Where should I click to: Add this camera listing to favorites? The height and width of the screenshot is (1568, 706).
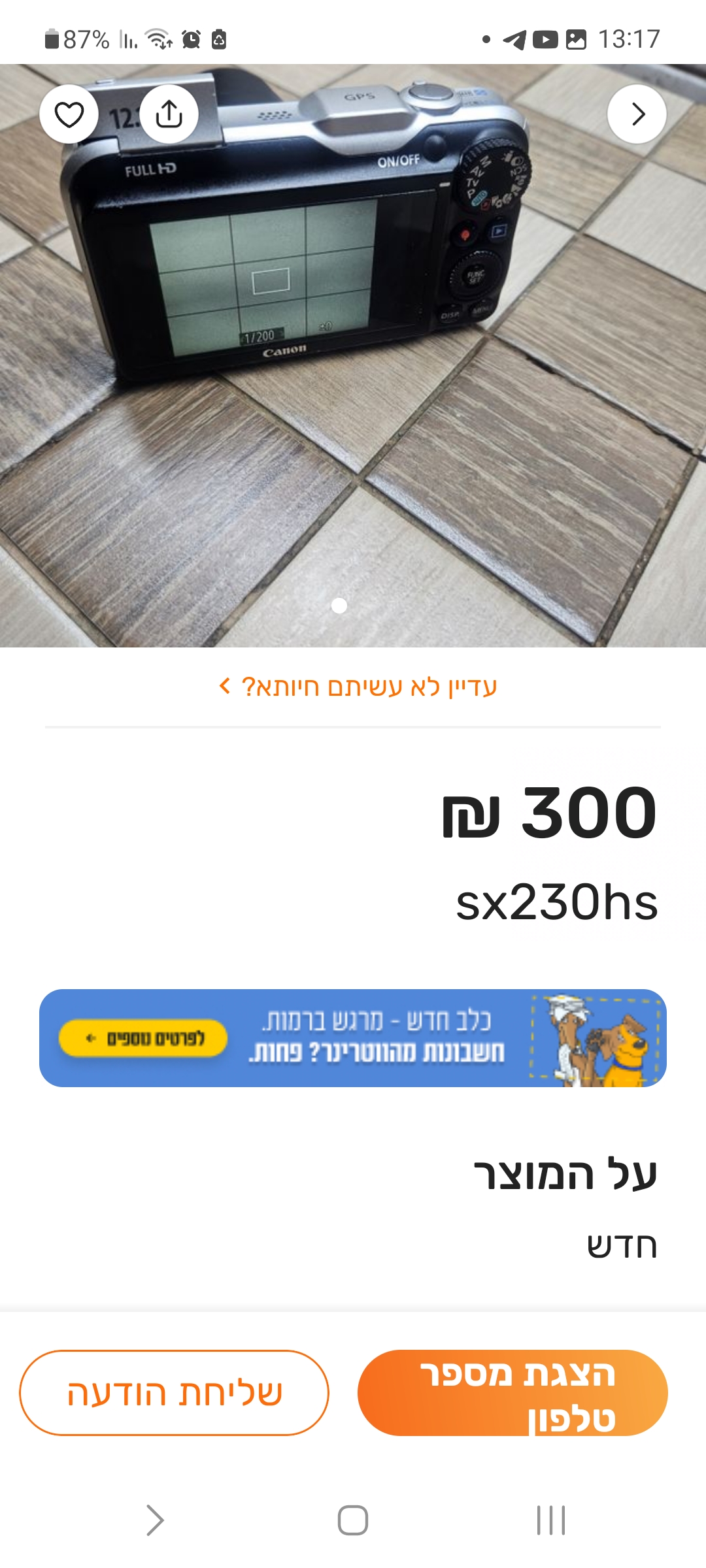pyautogui.click(x=69, y=114)
